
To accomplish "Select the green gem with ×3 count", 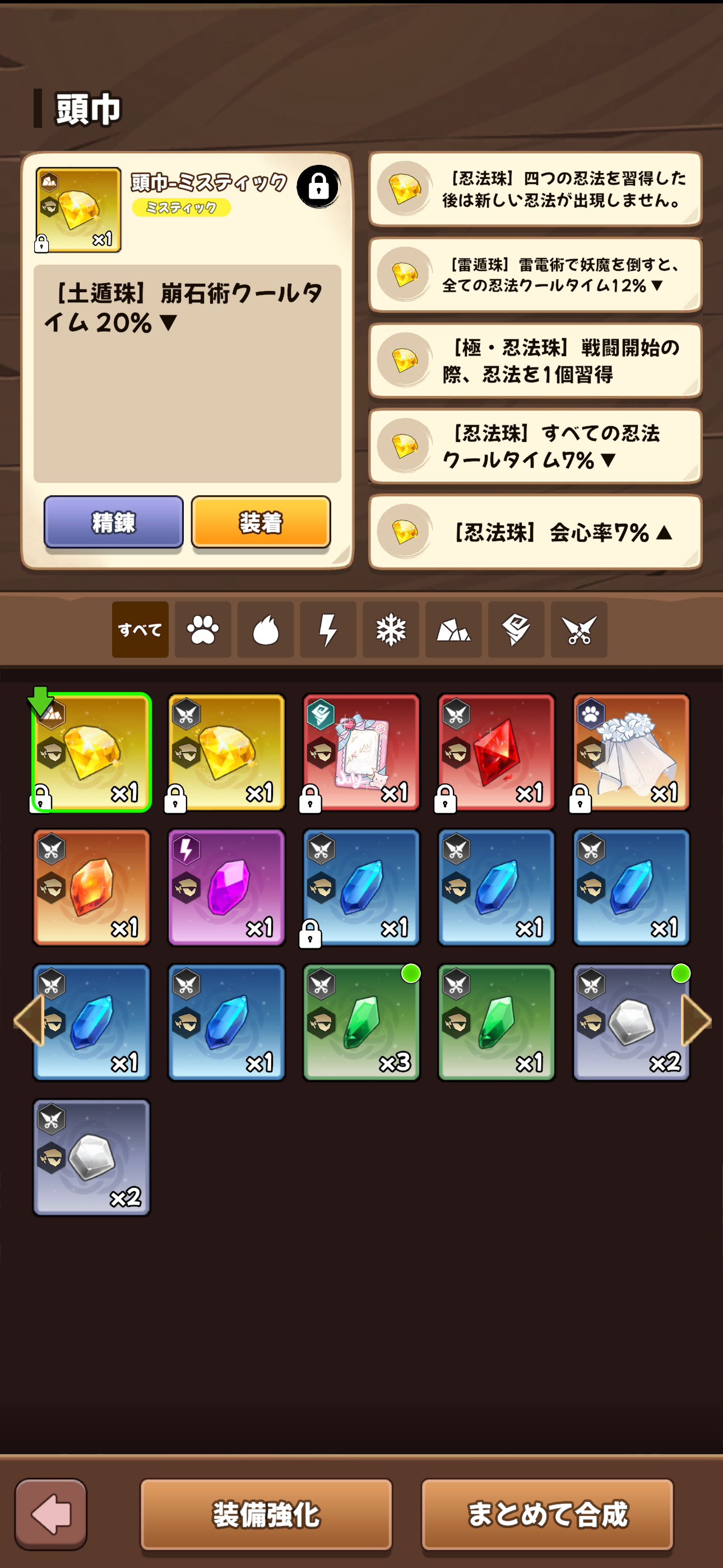I will coord(361,1022).
